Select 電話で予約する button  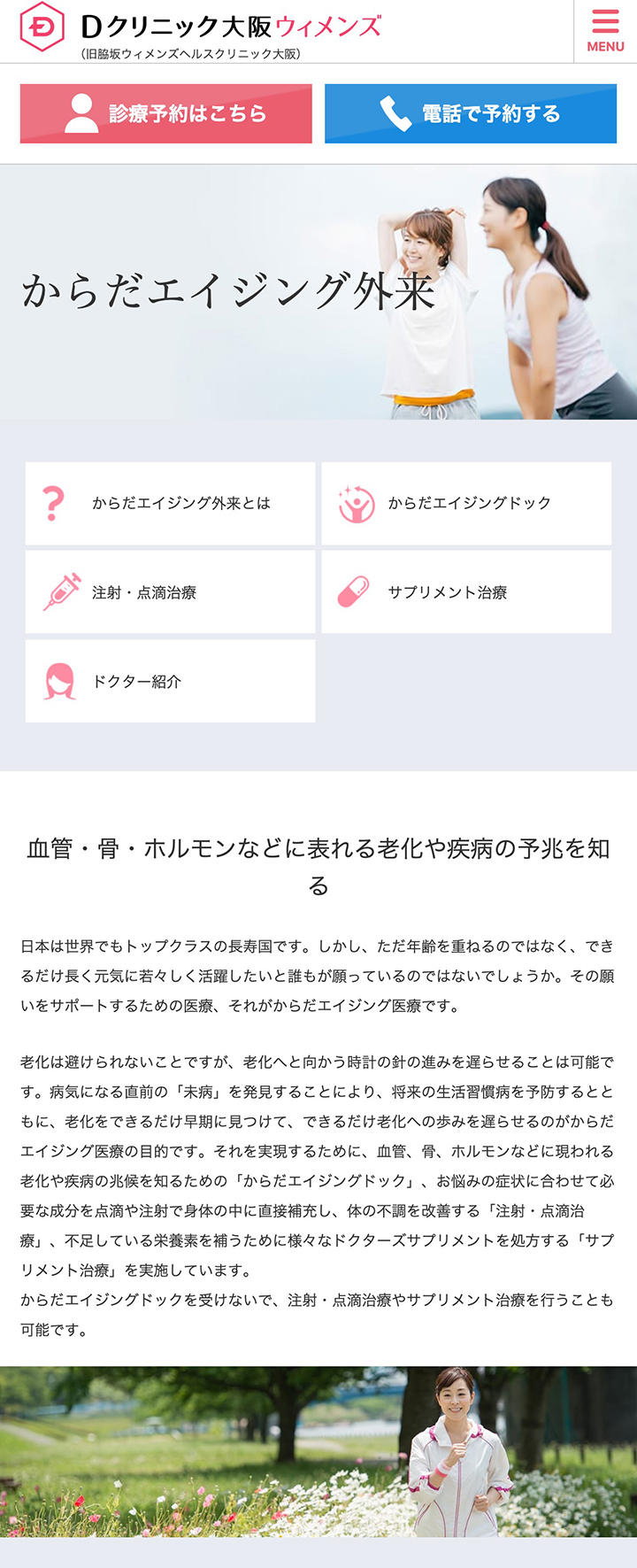click(x=471, y=113)
